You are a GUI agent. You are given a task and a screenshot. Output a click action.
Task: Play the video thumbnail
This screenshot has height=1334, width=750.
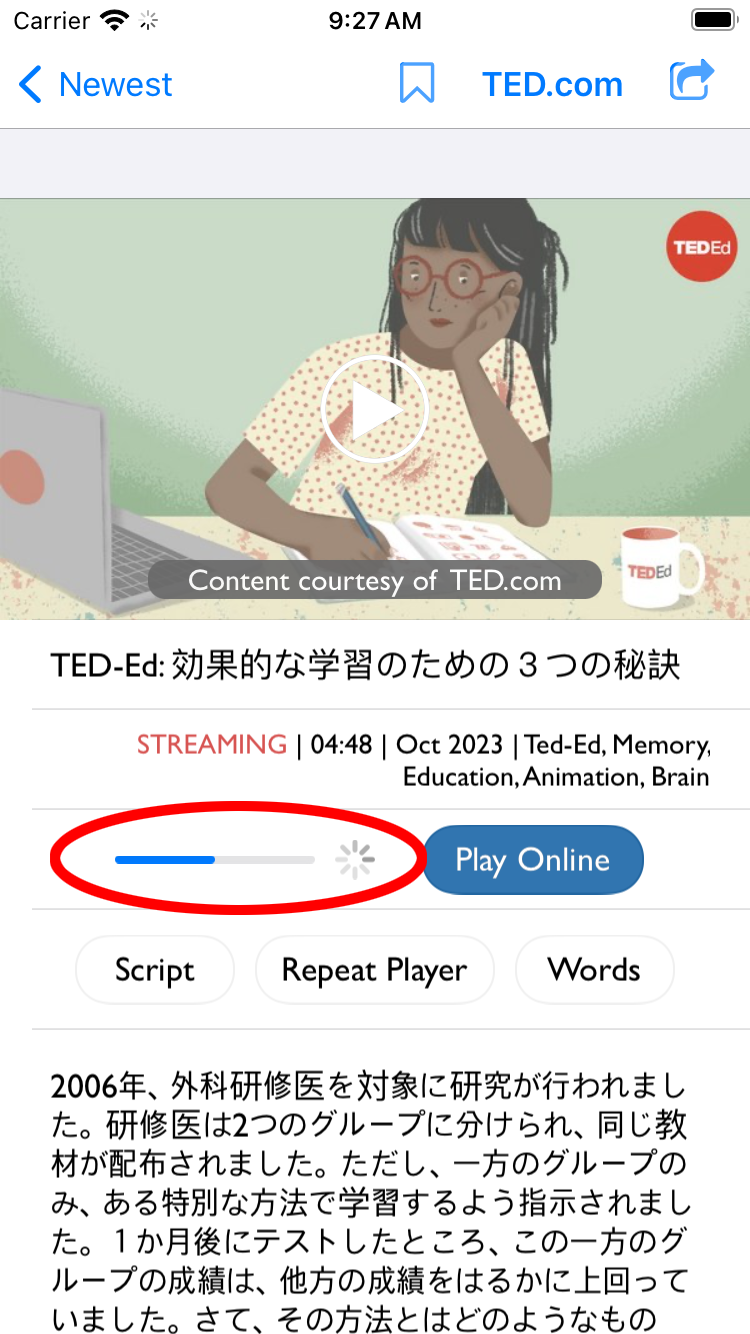pos(374,410)
